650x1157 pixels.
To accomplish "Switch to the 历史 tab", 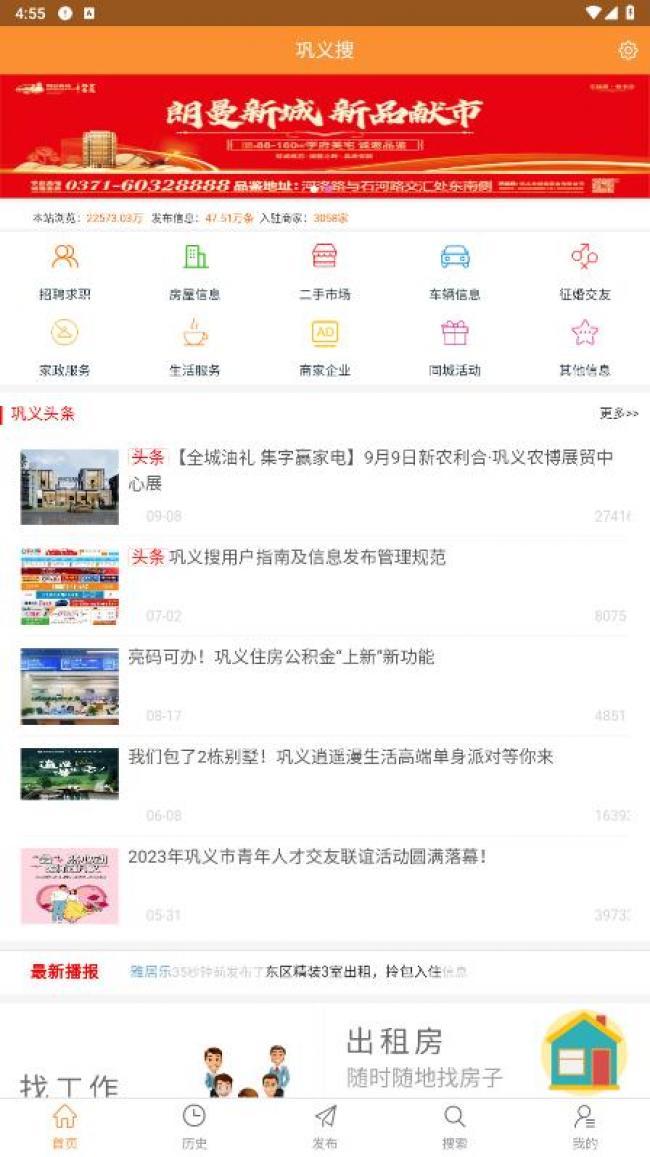I will (194, 1127).
